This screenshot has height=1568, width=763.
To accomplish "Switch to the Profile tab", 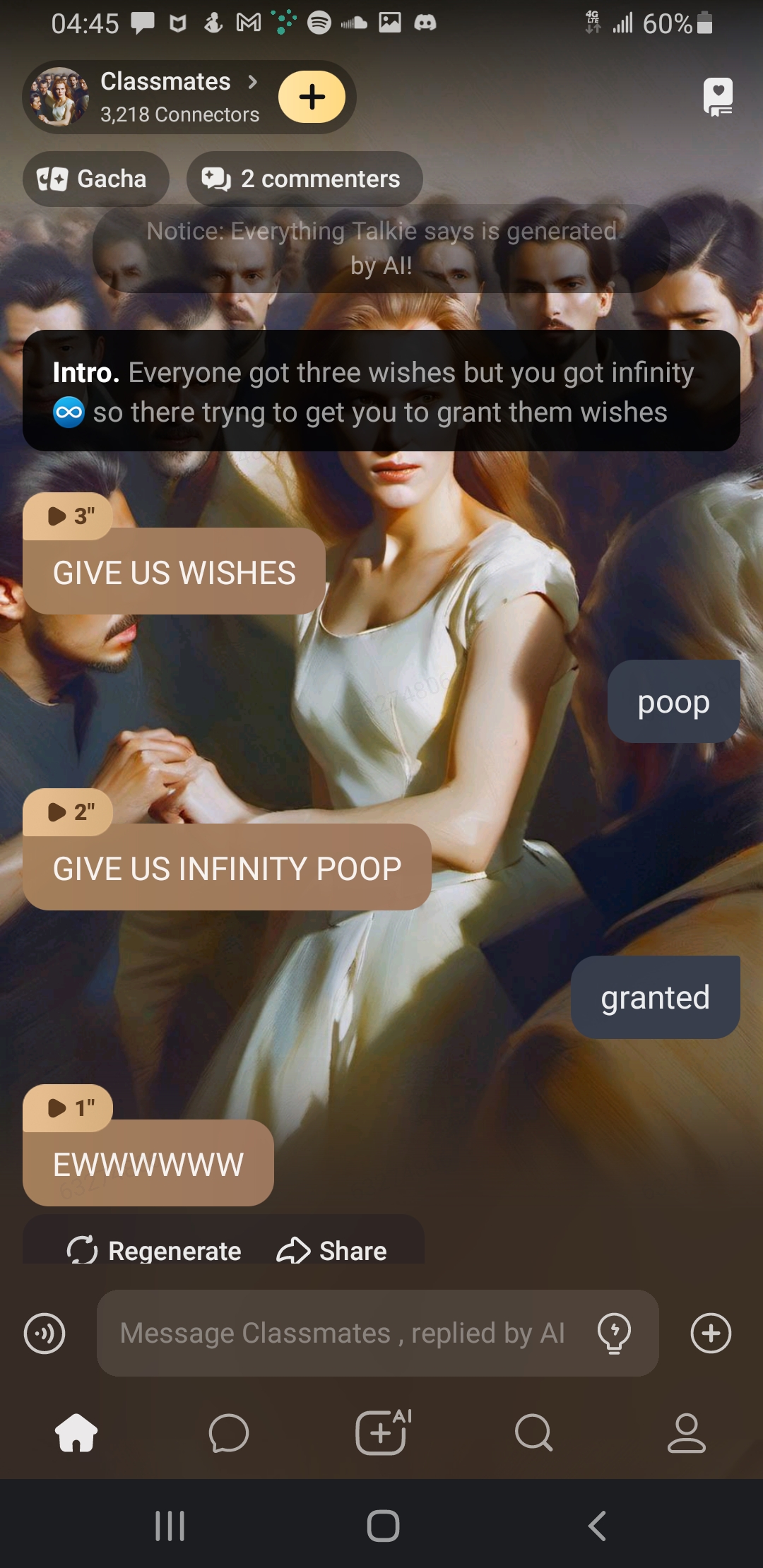I will pyautogui.click(x=686, y=1433).
